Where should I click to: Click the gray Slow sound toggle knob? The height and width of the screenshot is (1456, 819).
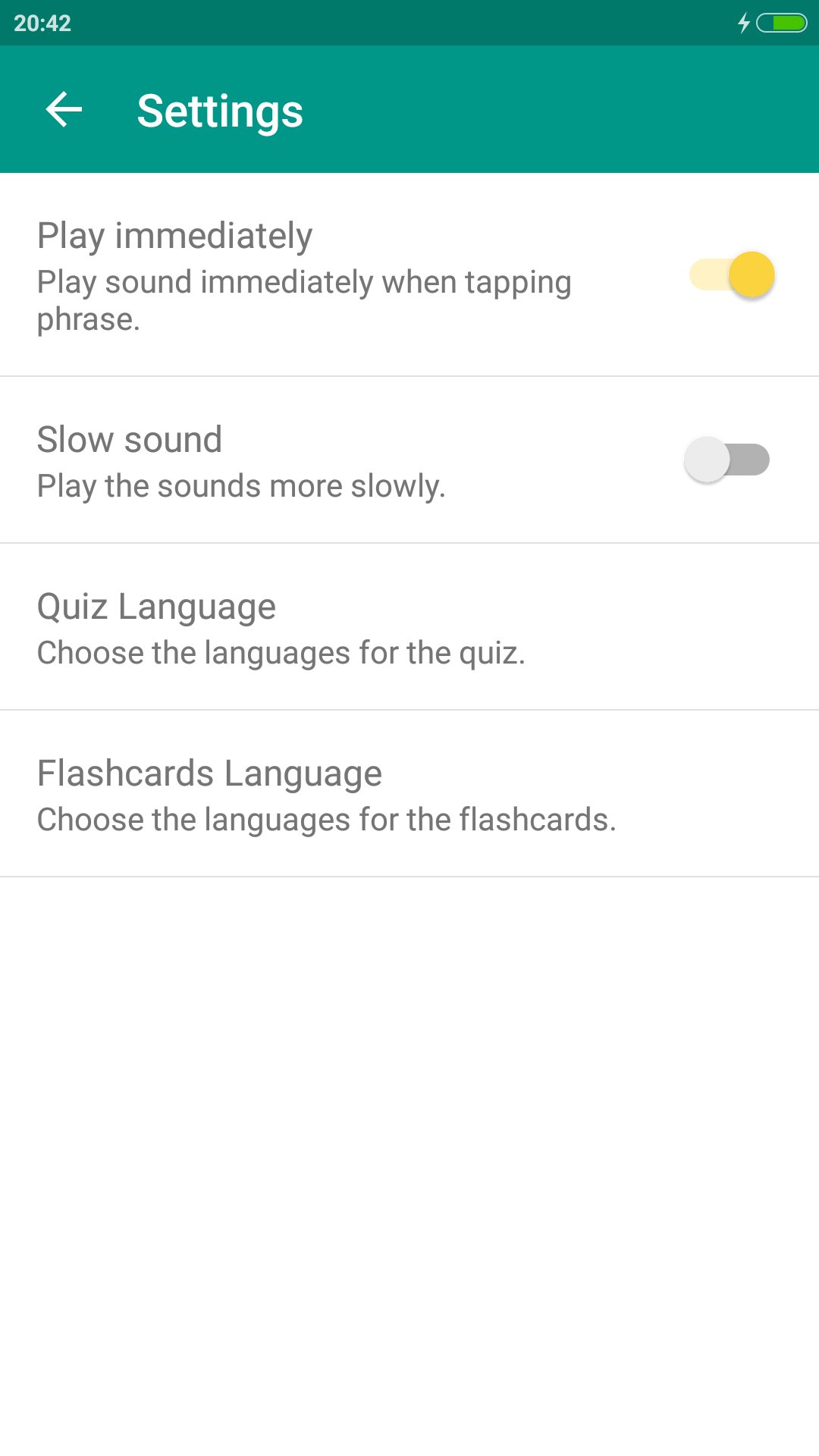707,460
